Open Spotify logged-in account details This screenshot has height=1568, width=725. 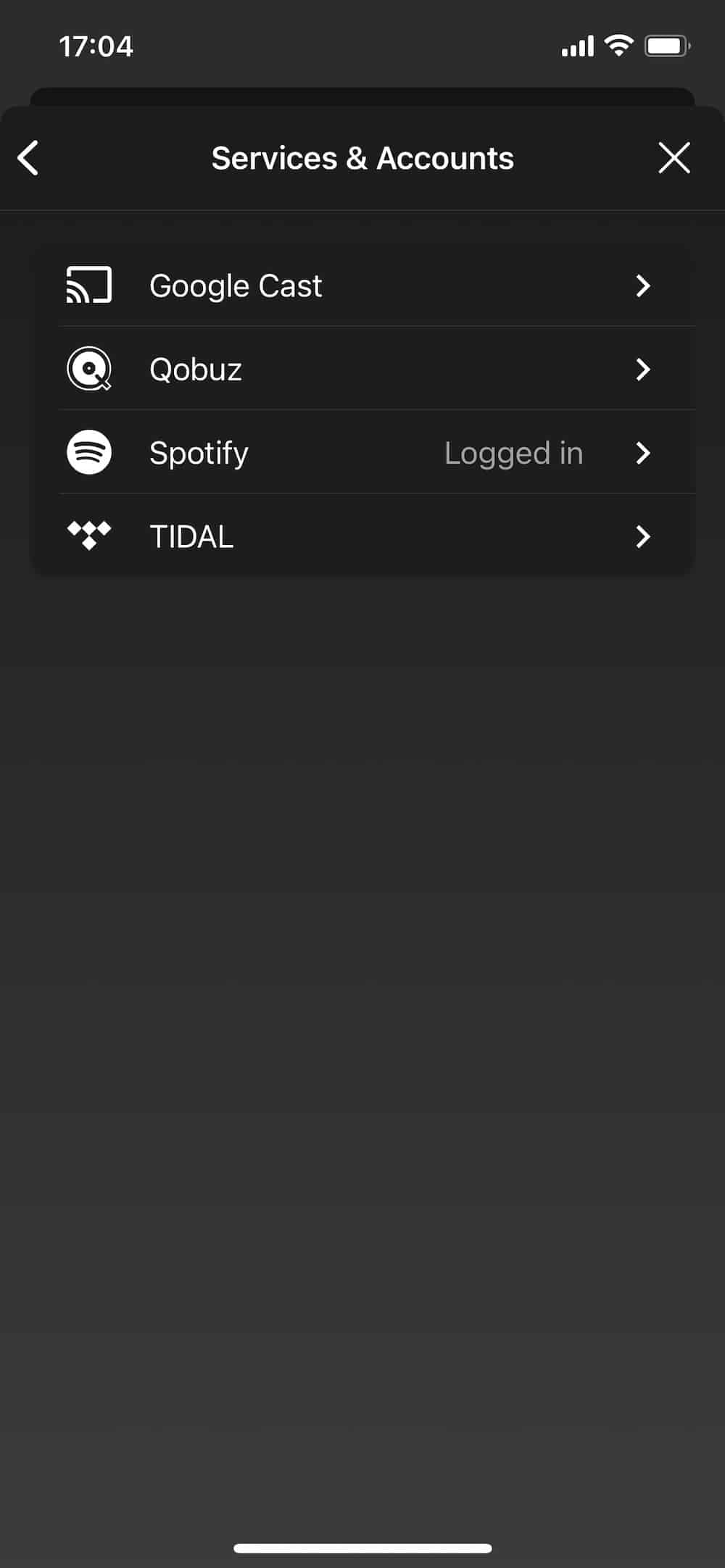pyautogui.click(x=362, y=452)
